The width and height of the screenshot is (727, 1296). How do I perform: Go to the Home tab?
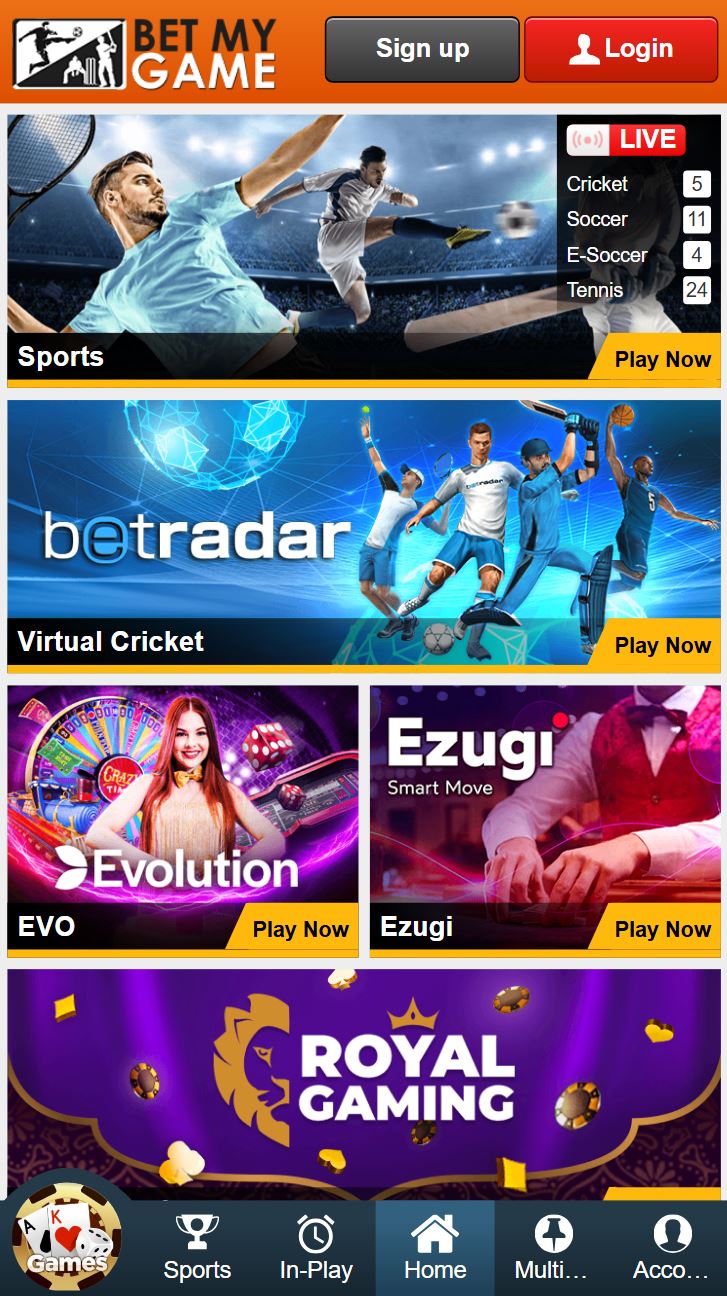click(x=435, y=1248)
